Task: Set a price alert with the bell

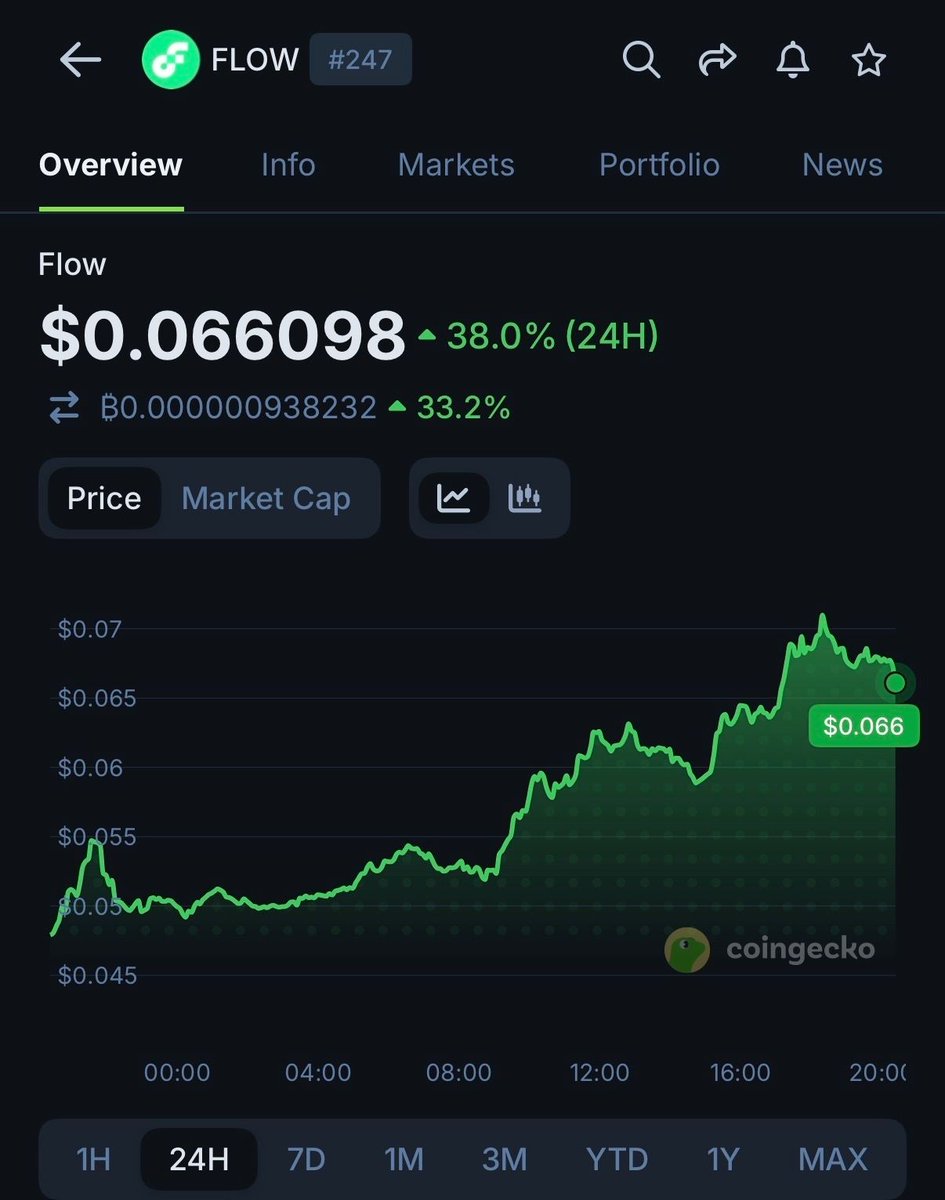Action: [793, 61]
